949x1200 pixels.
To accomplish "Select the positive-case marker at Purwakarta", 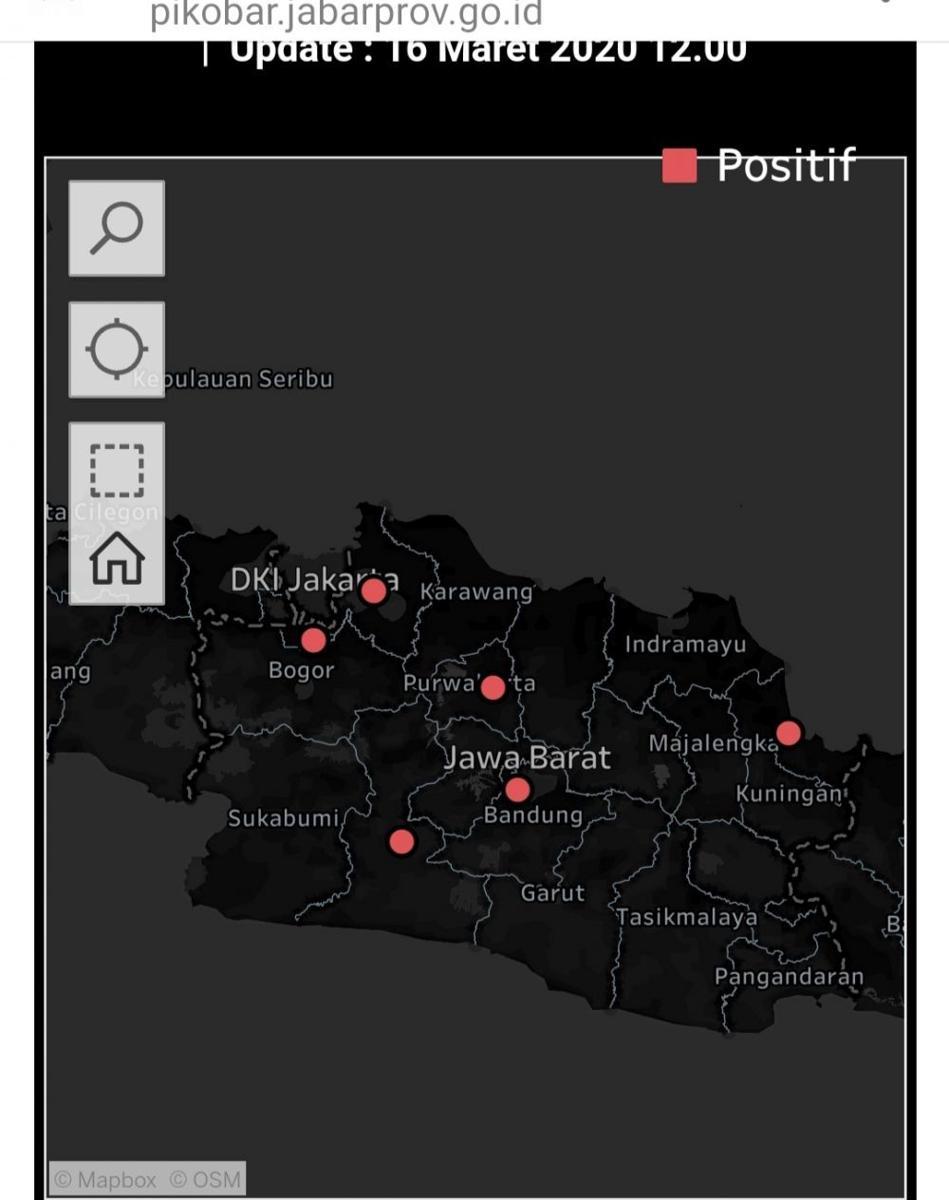I will click(493, 688).
